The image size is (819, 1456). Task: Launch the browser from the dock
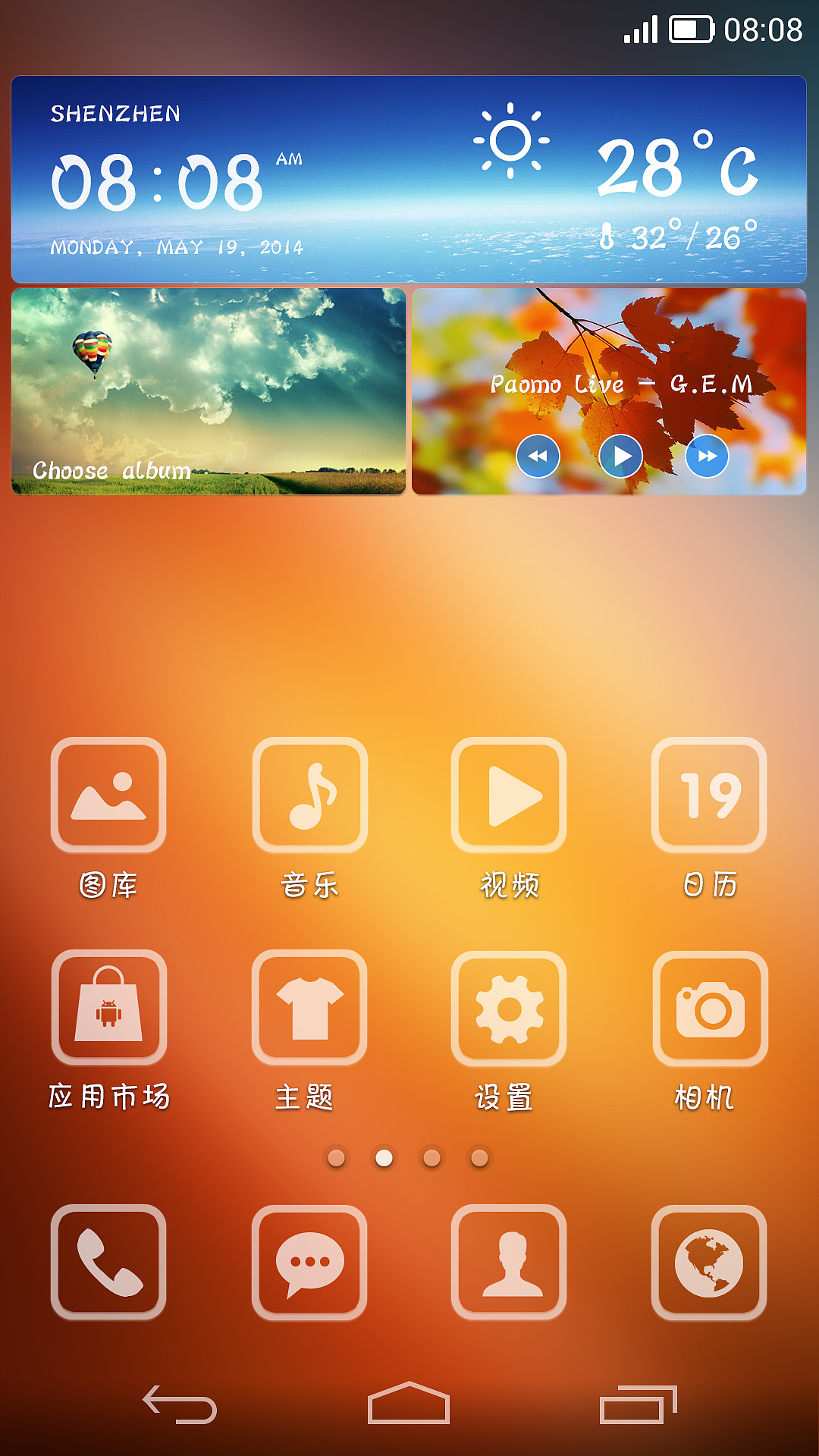point(708,1261)
